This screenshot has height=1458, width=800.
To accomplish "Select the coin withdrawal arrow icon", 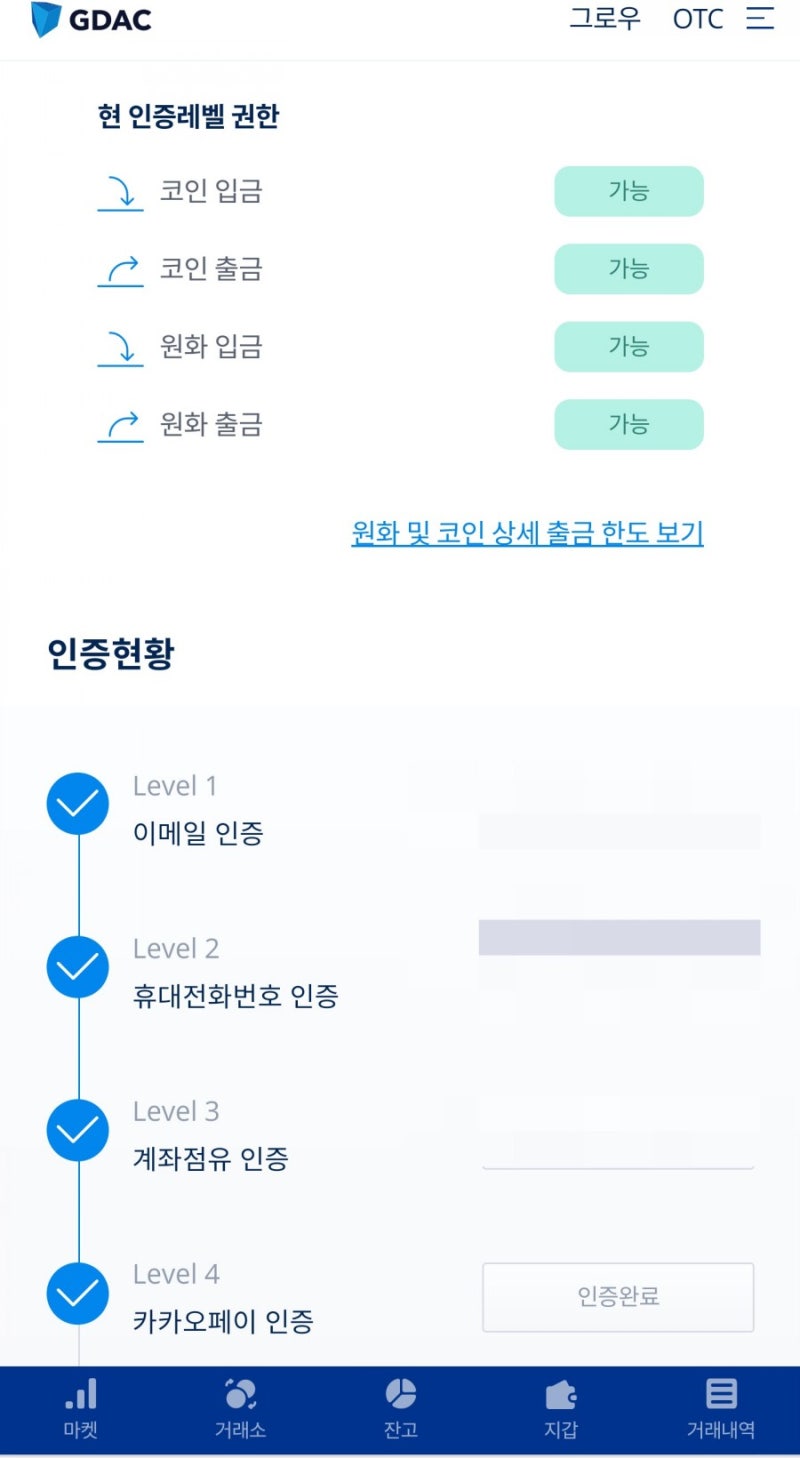I will point(120,268).
